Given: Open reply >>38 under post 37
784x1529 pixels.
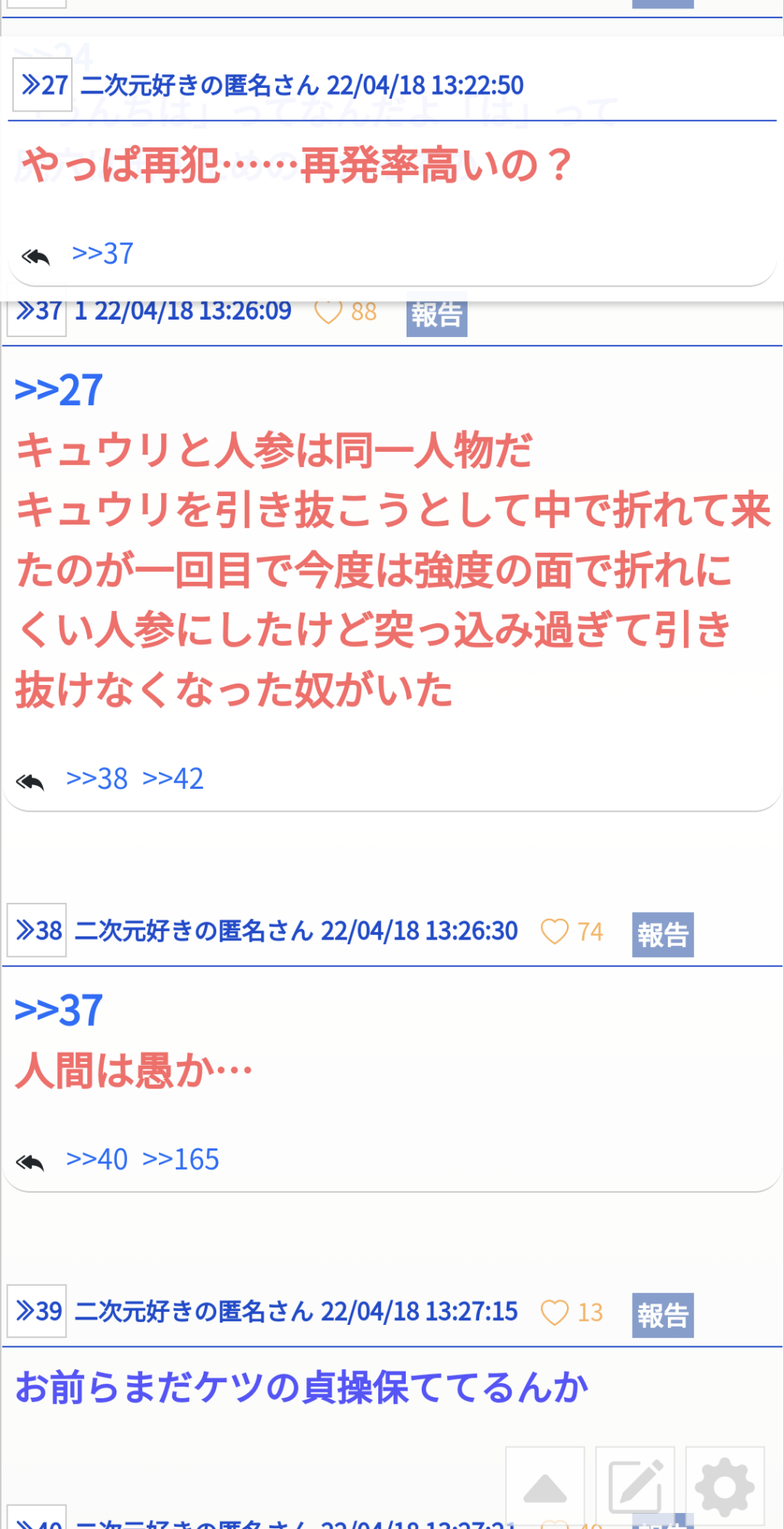Looking at the screenshot, I should [x=96, y=779].
